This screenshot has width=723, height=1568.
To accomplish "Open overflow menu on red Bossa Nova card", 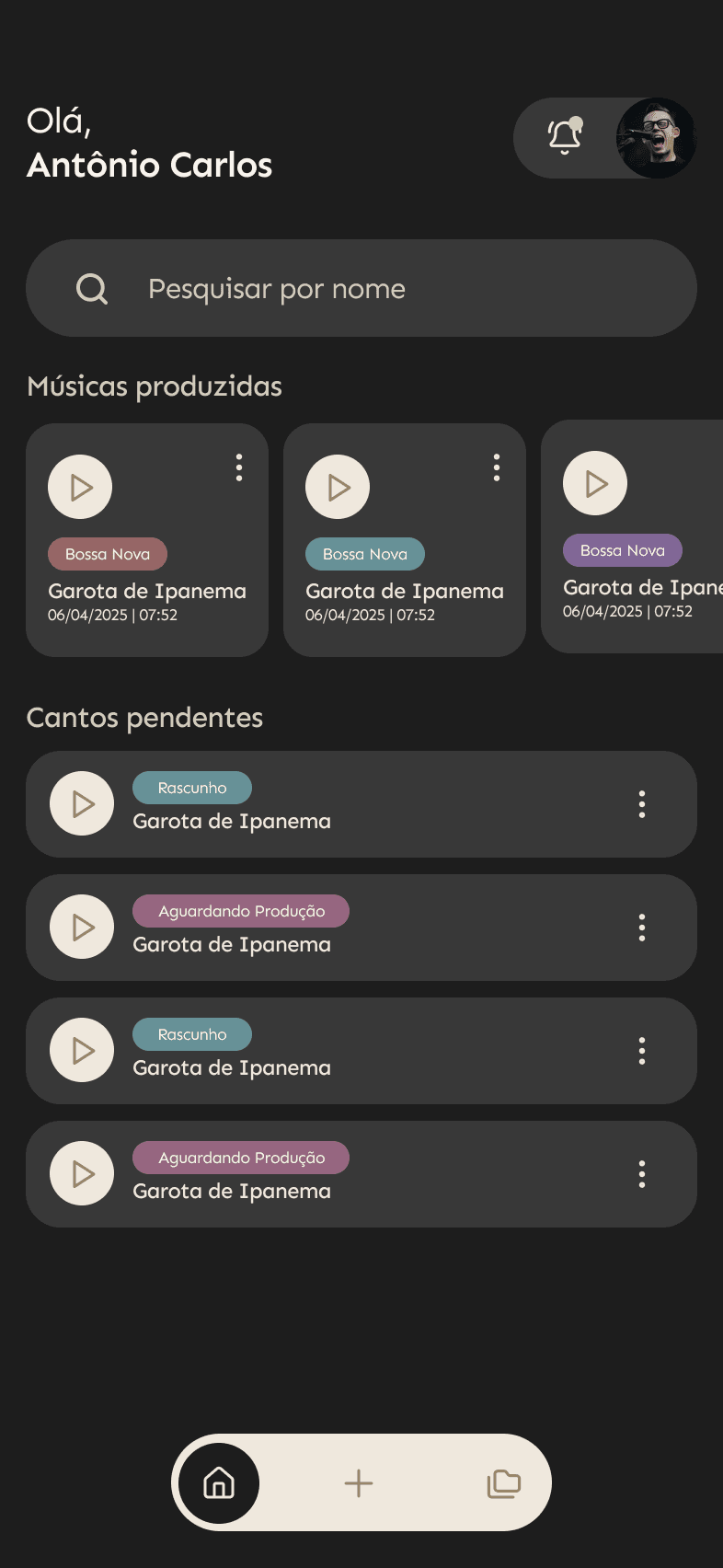I will coord(239,467).
